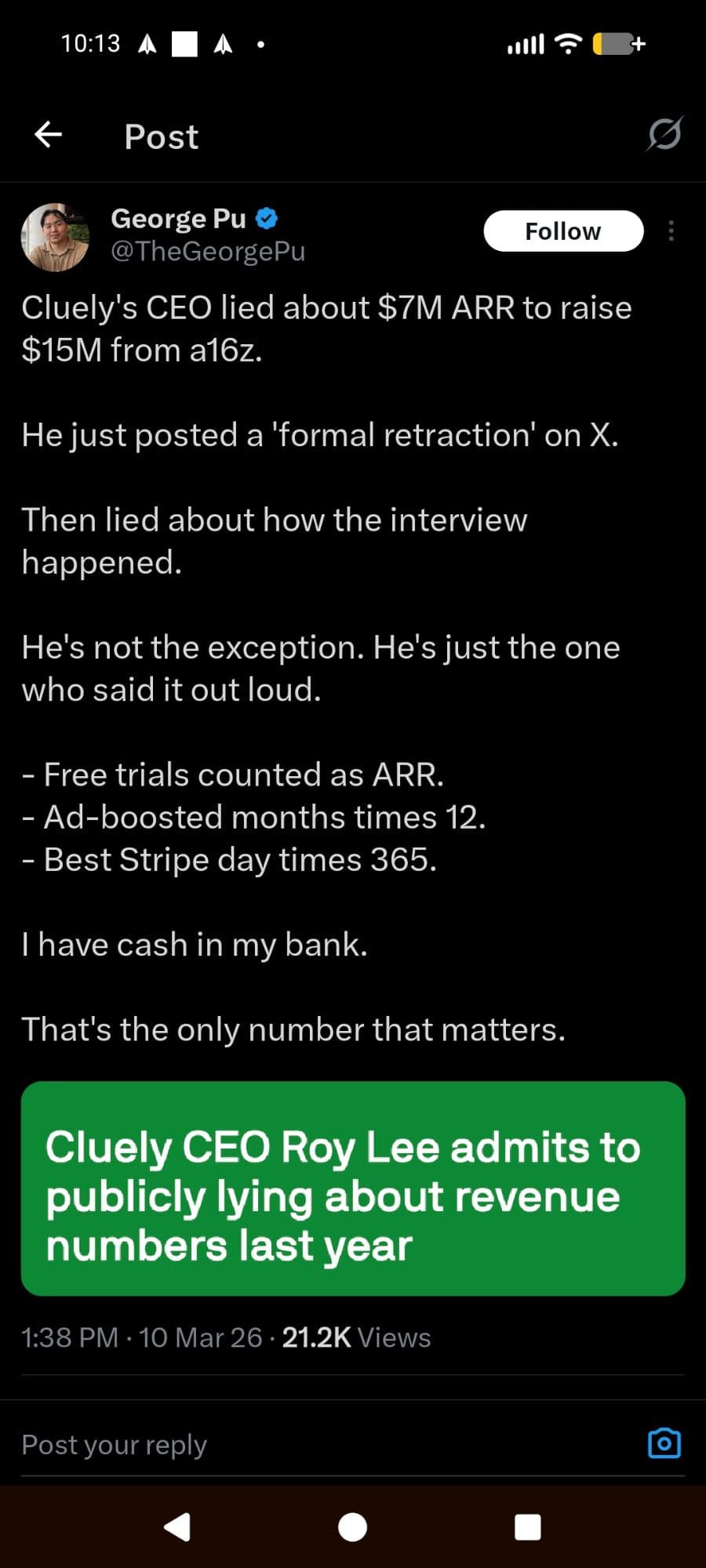Viewport: 706px width, 1568px height.
Task: Open George Pu's profile picture
Action: tap(55, 238)
